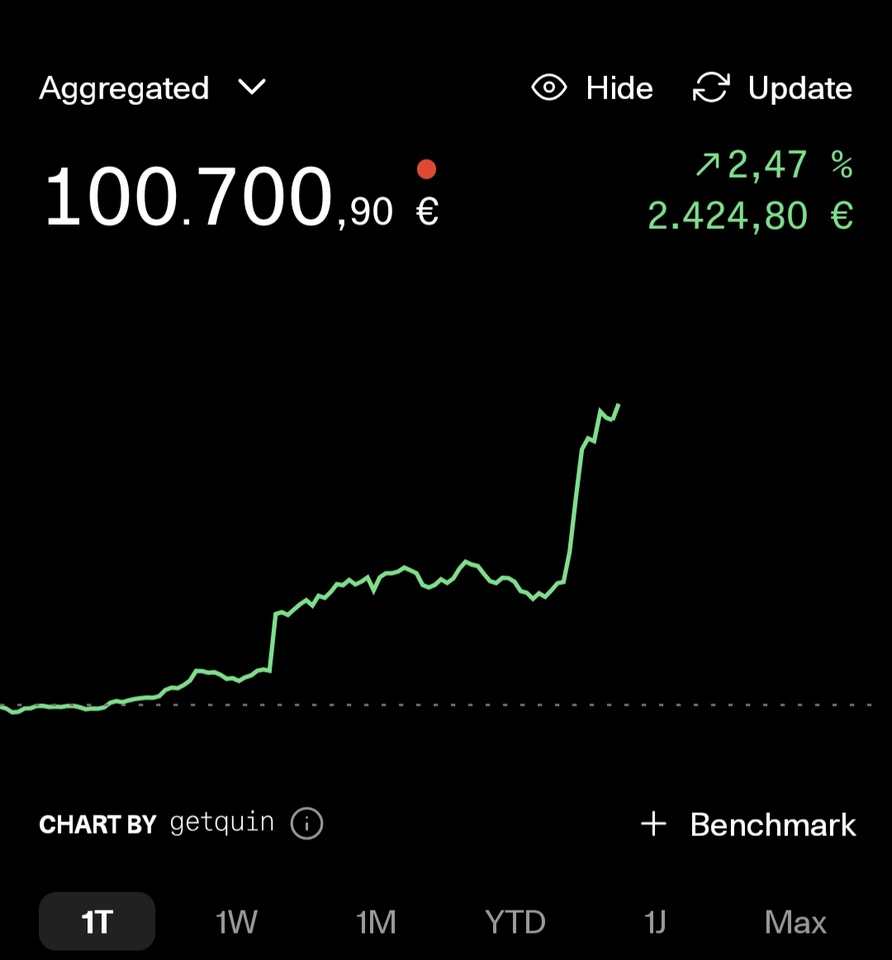892x960 pixels.
Task: Switch to the 1J time range
Action: point(654,922)
